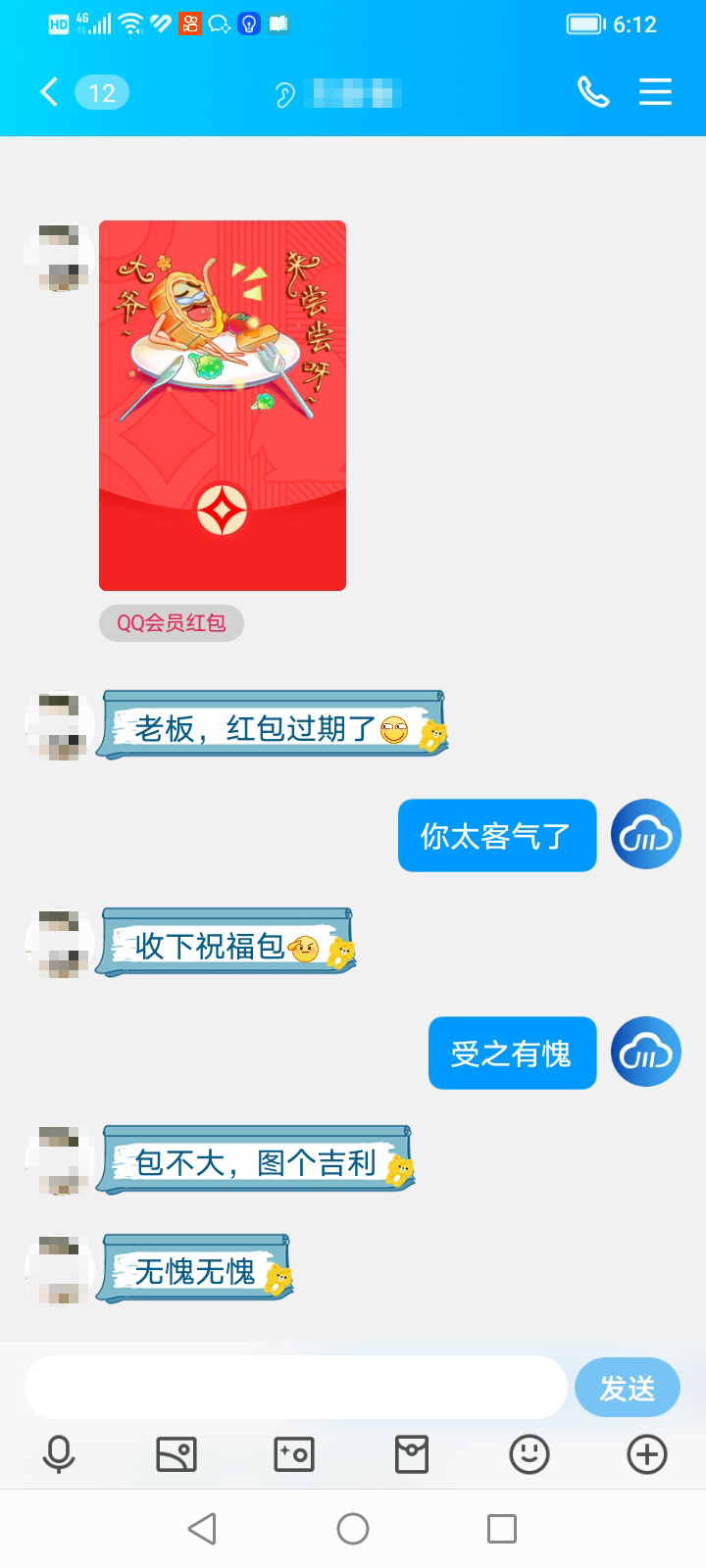Open the emoji sticker panel

(529, 1454)
